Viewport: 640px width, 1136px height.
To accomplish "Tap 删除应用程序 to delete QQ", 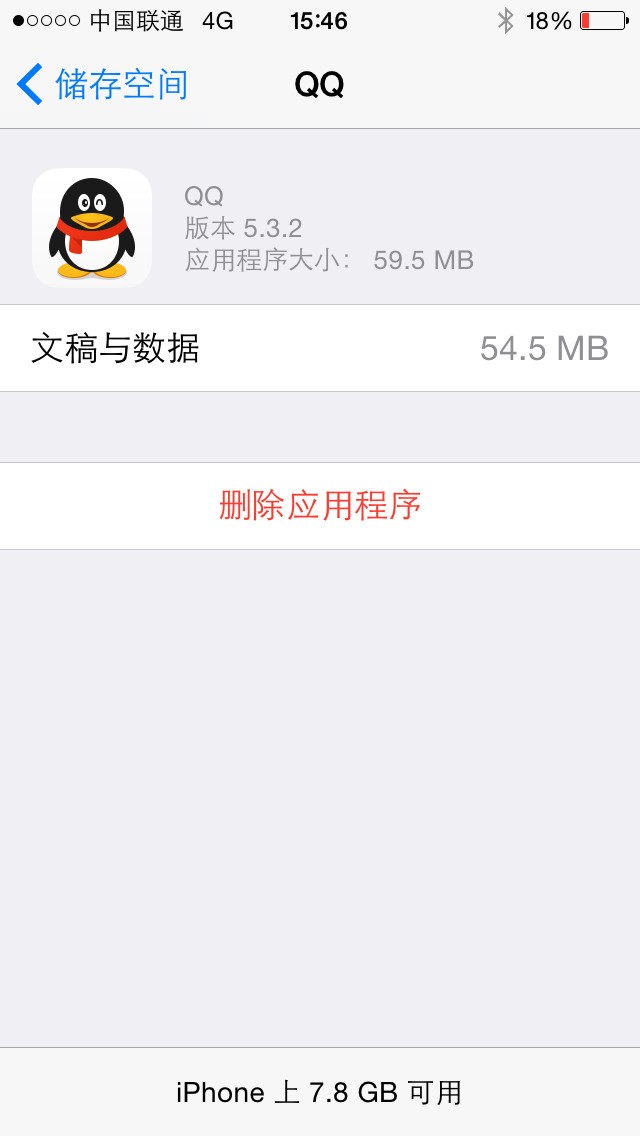I will [320, 506].
